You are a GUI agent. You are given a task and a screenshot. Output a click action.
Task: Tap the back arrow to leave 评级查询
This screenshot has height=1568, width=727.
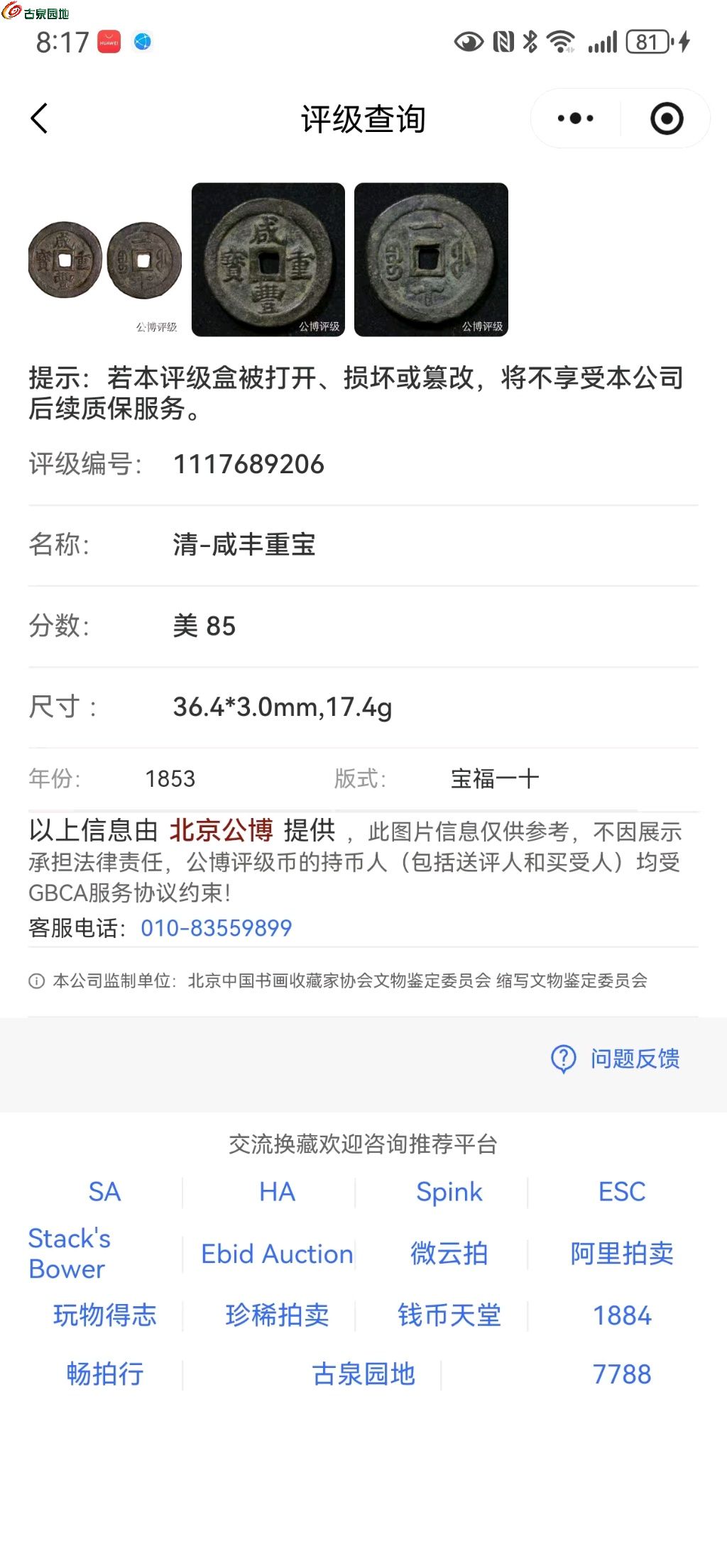point(40,118)
